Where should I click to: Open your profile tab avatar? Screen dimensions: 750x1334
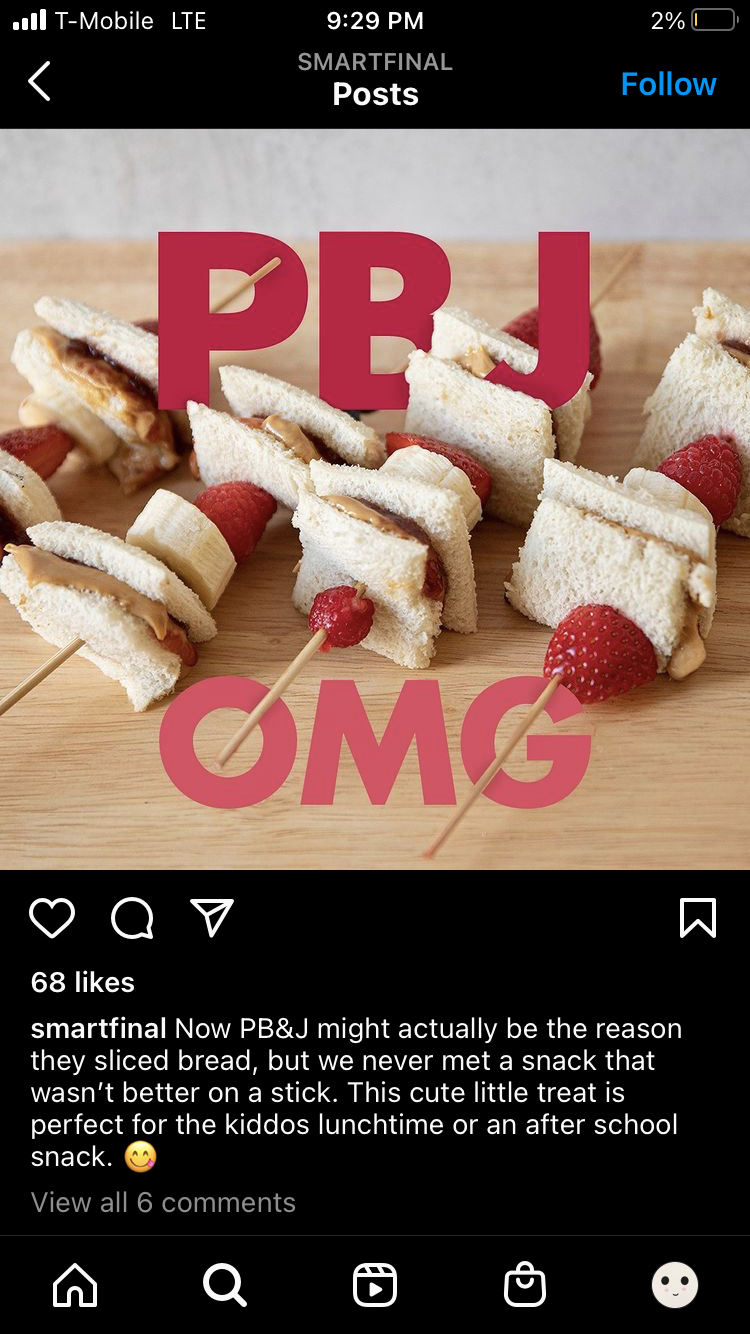tap(674, 1285)
